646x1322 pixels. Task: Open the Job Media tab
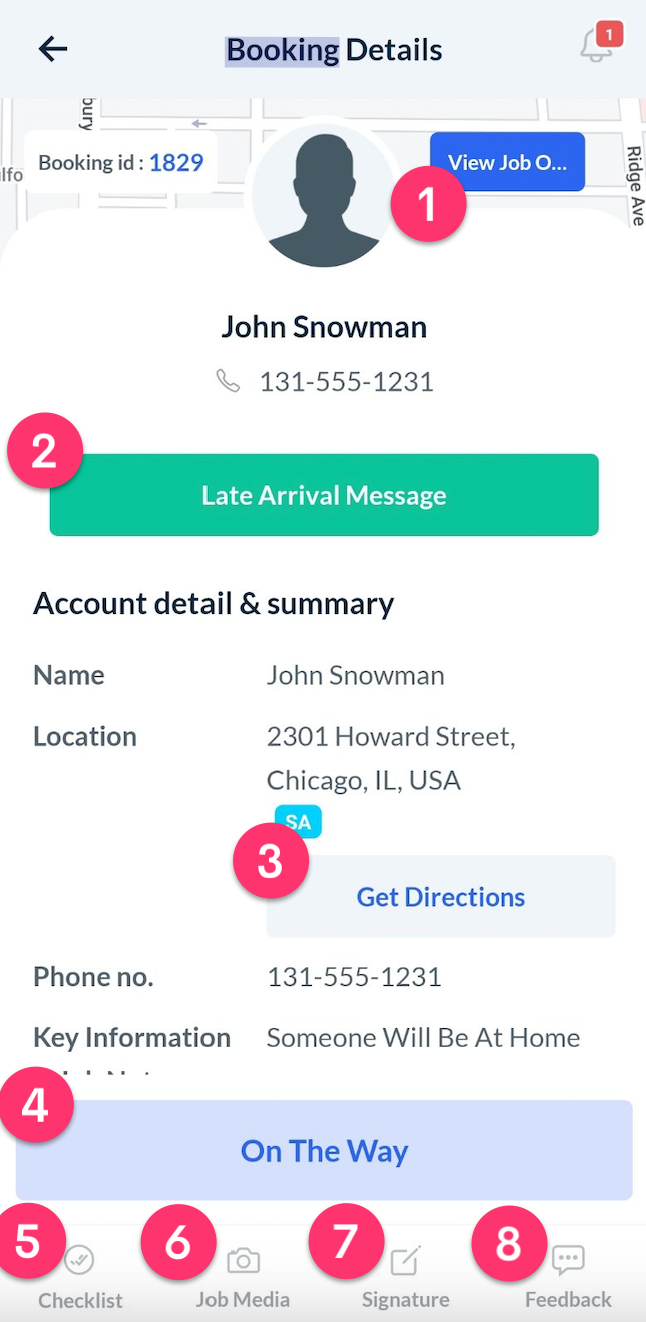click(243, 1278)
